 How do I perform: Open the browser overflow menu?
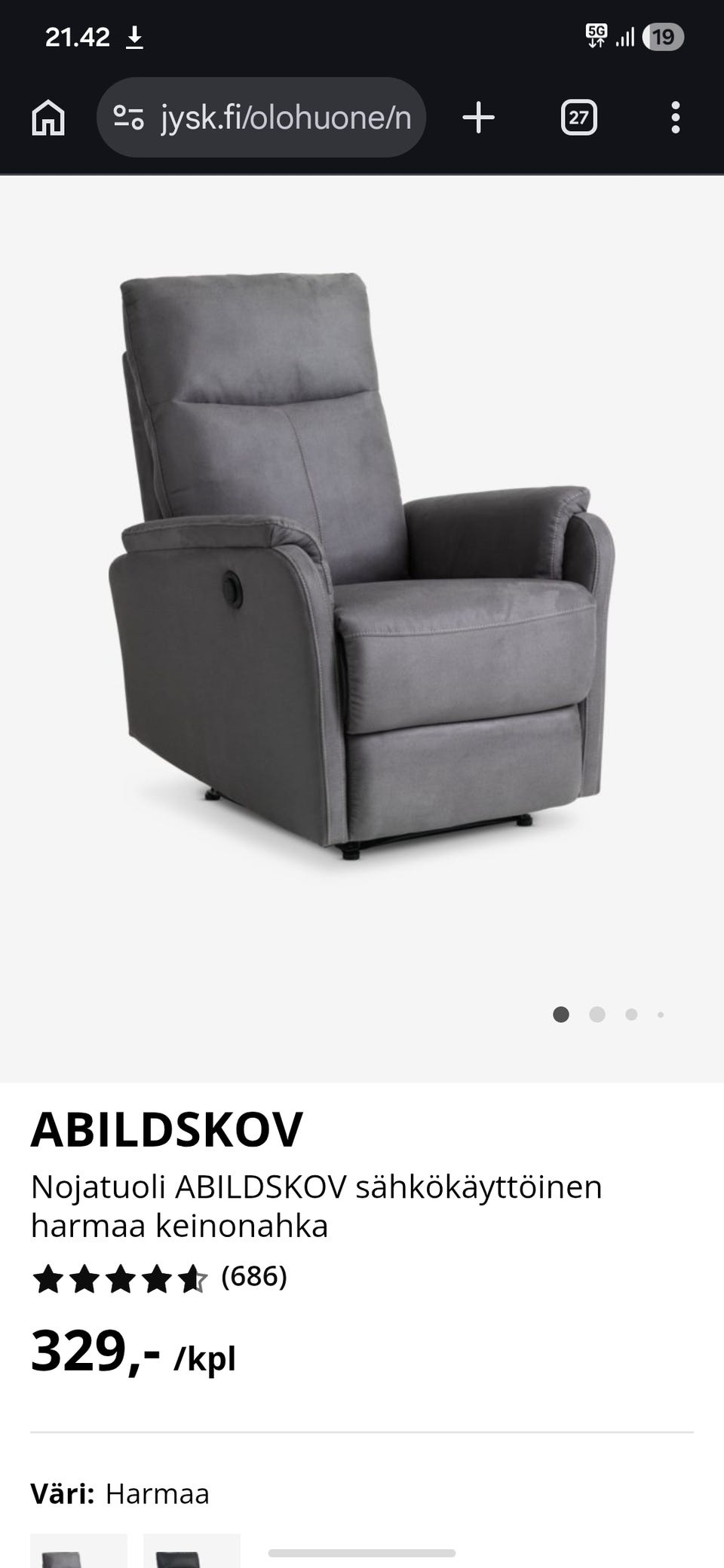pyautogui.click(x=675, y=118)
